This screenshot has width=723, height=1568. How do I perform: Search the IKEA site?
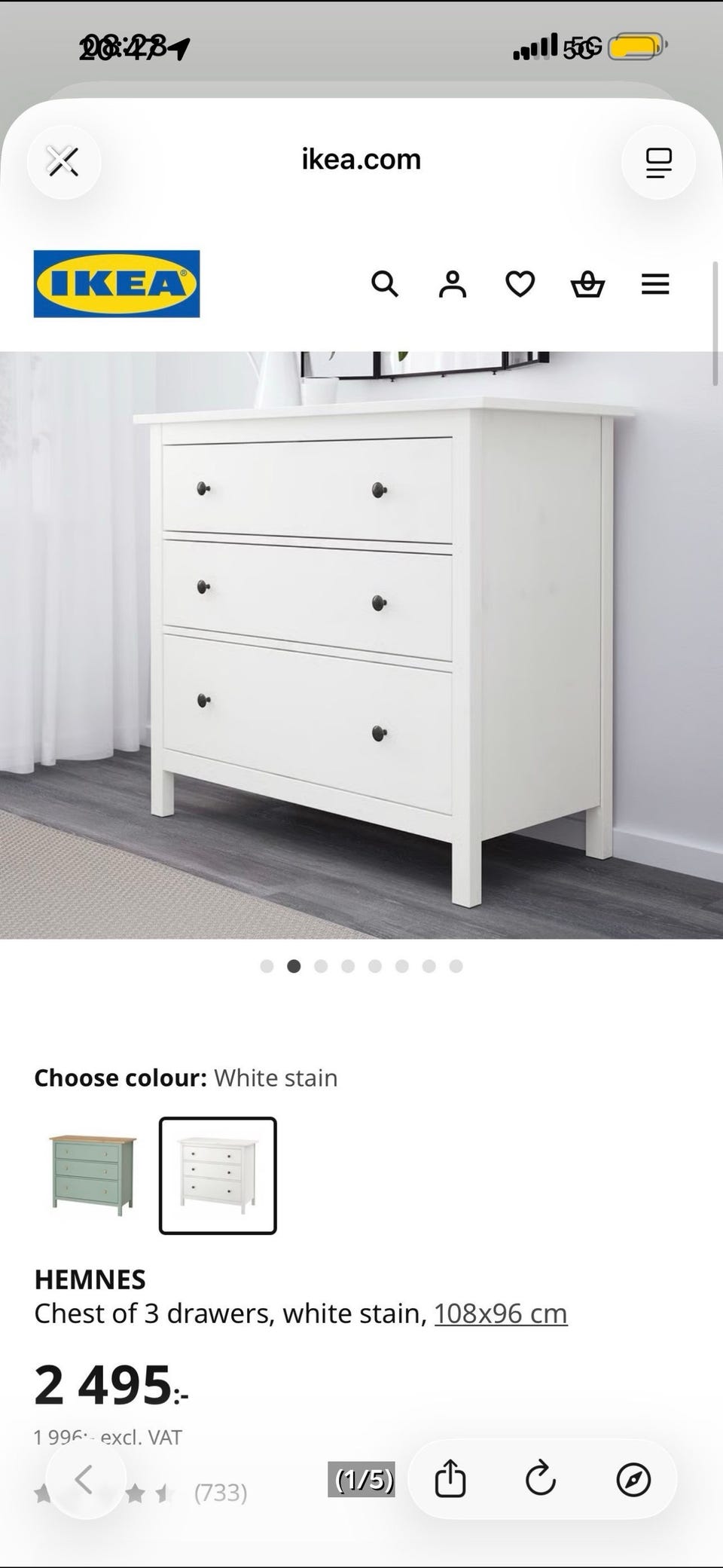385,284
